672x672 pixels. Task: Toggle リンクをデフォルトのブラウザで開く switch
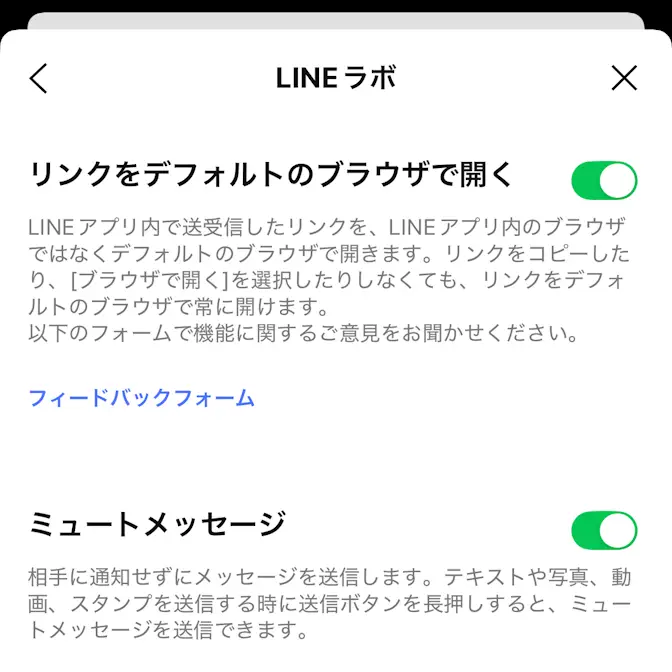(x=604, y=180)
